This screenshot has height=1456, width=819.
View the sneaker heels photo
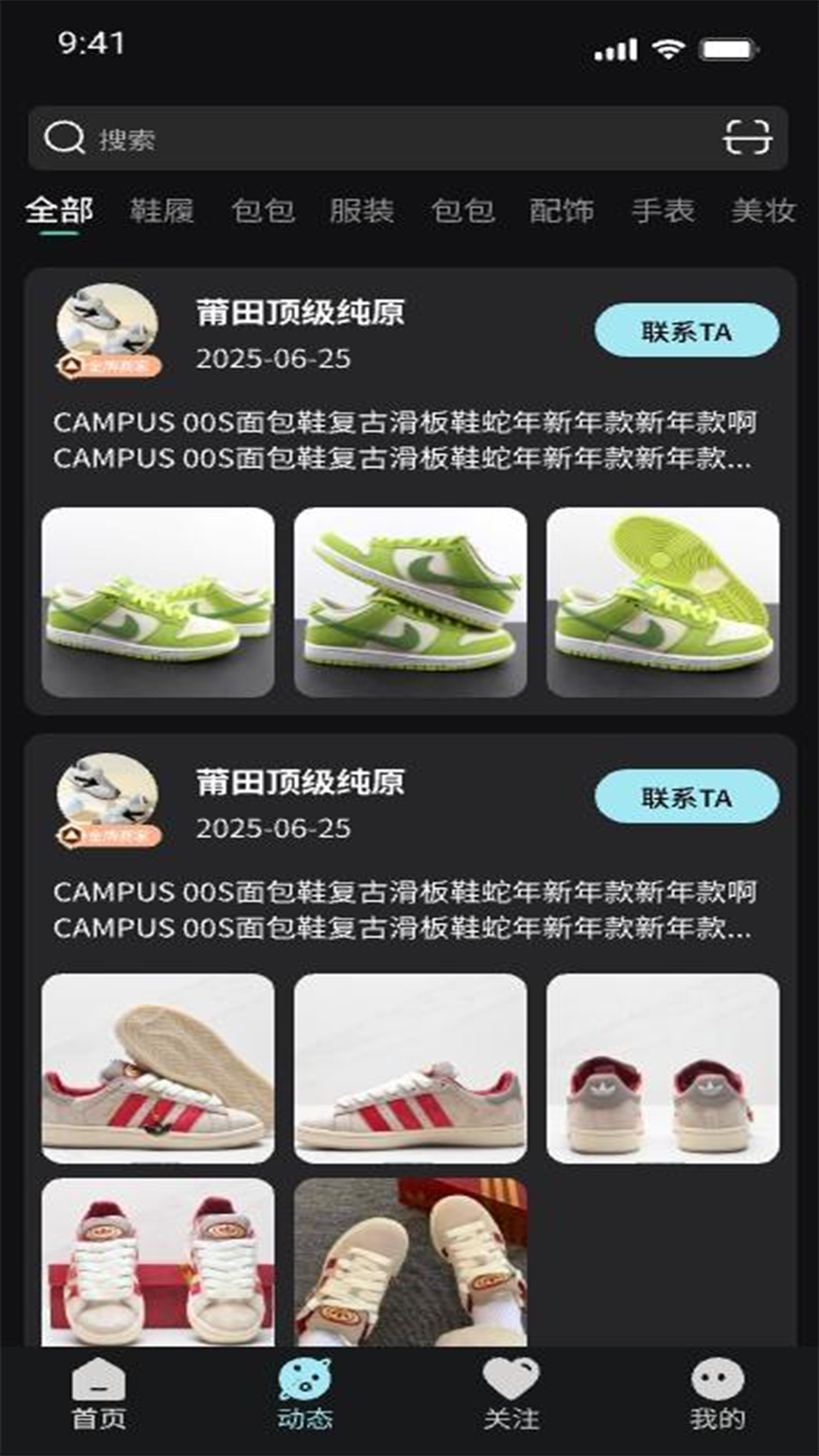663,1068
